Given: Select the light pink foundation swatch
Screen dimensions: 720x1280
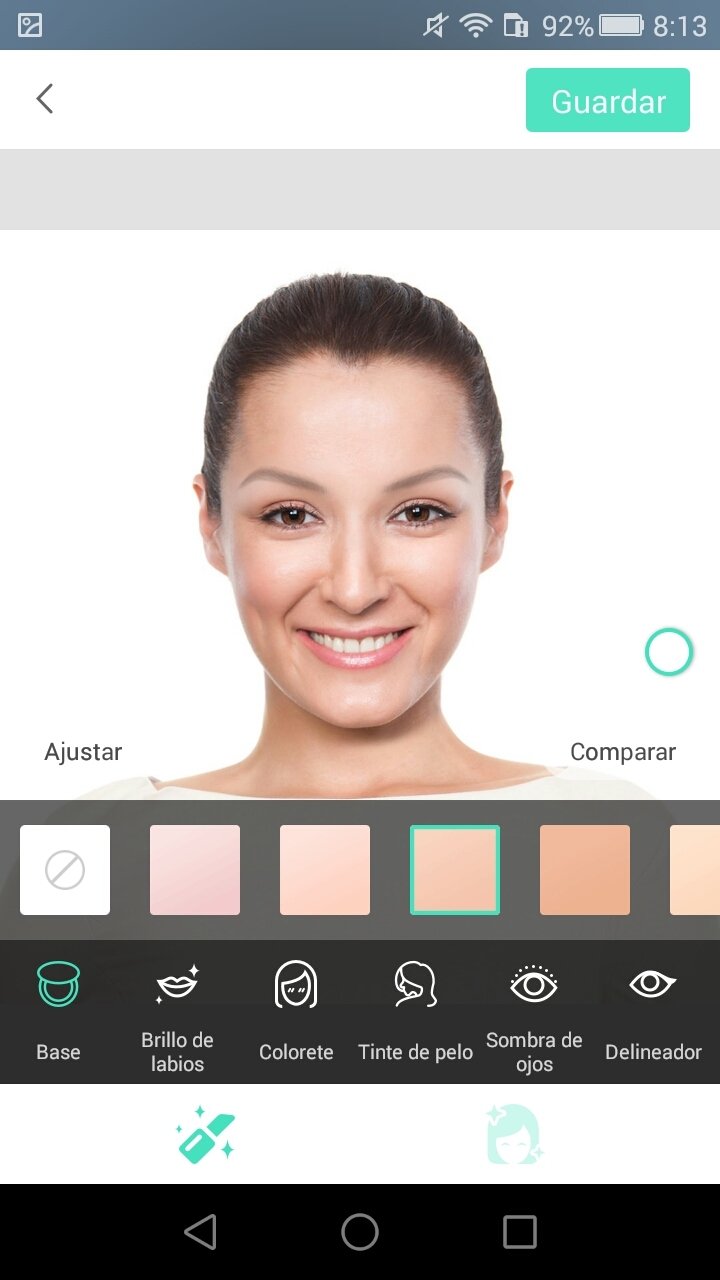Looking at the screenshot, I should tap(195, 870).
